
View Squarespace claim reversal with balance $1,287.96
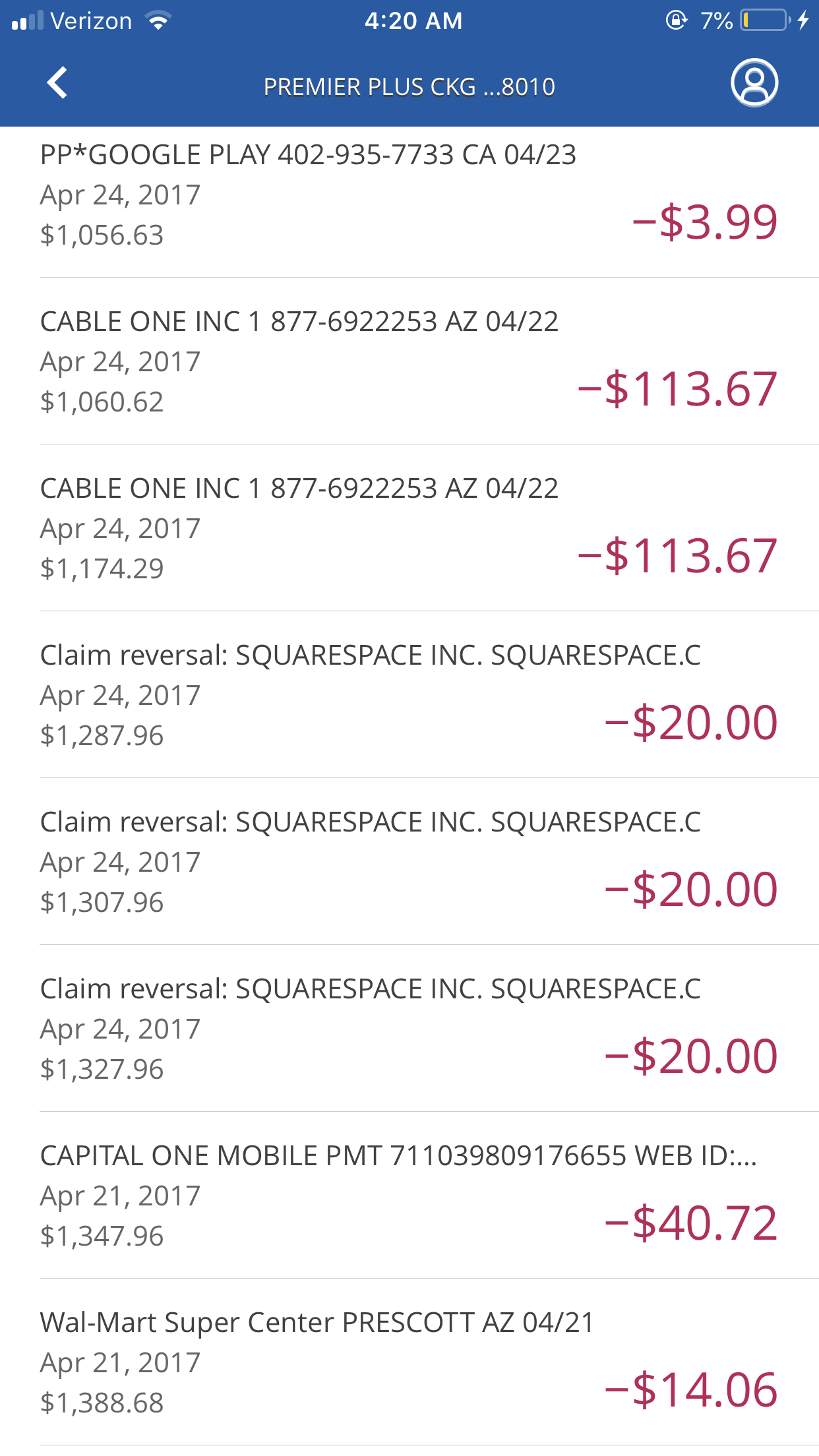(409, 695)
